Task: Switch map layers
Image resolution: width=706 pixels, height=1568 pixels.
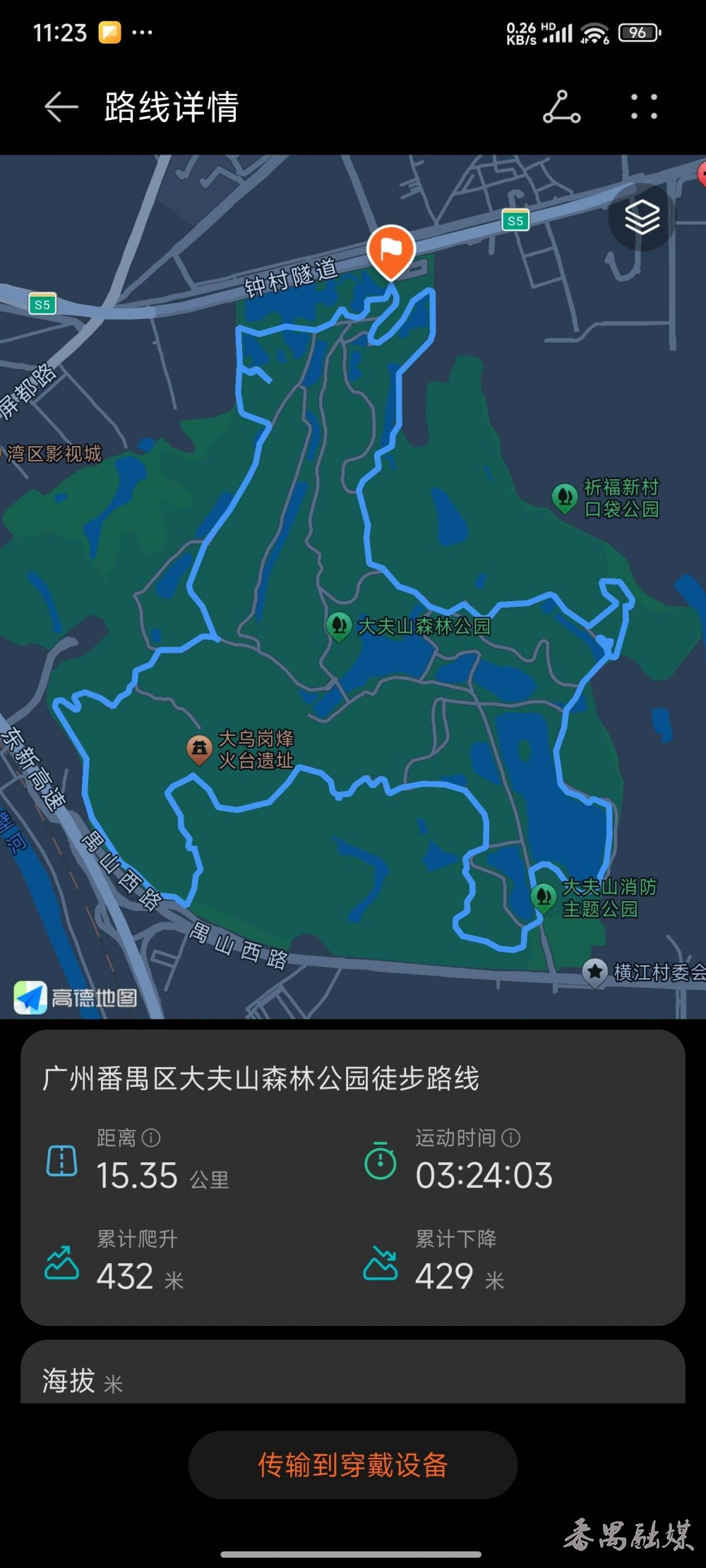Action: pos(642,217)
